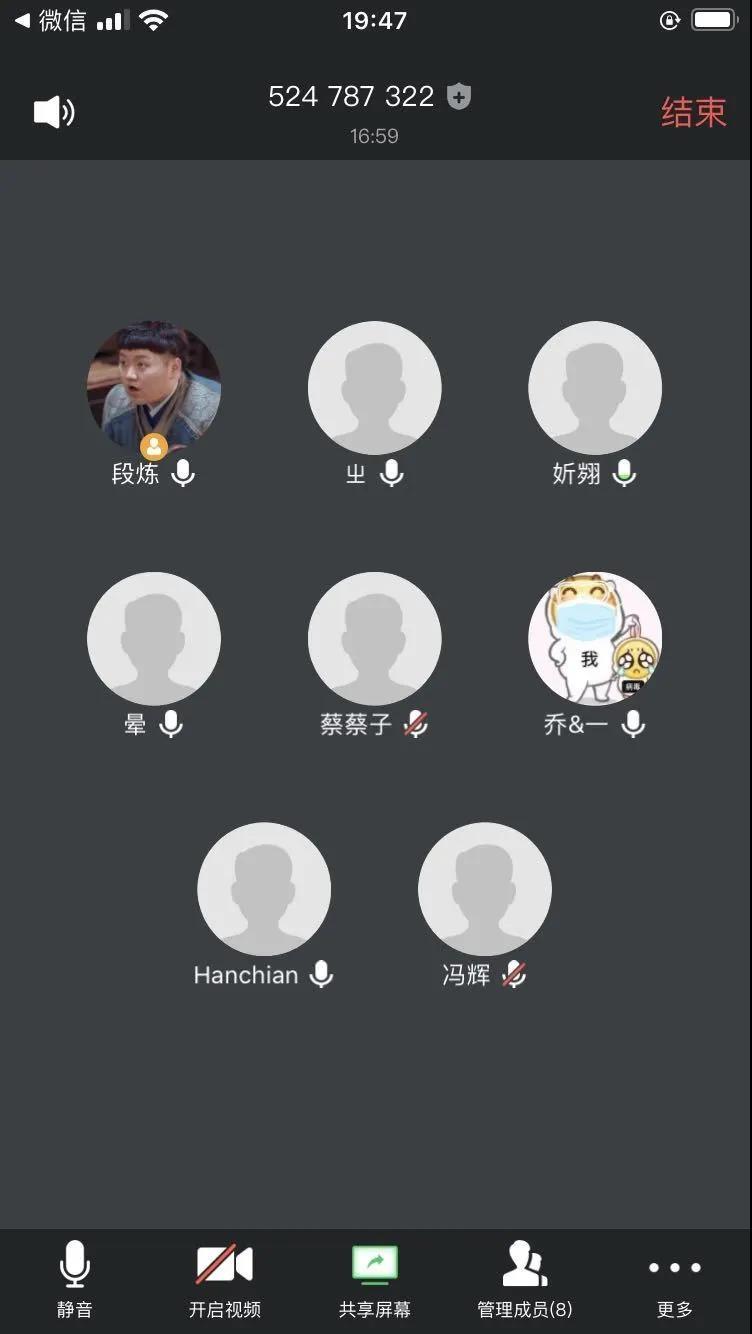View participant 冯辉's tile
752x1334 pixels.
tap(484, 889)
